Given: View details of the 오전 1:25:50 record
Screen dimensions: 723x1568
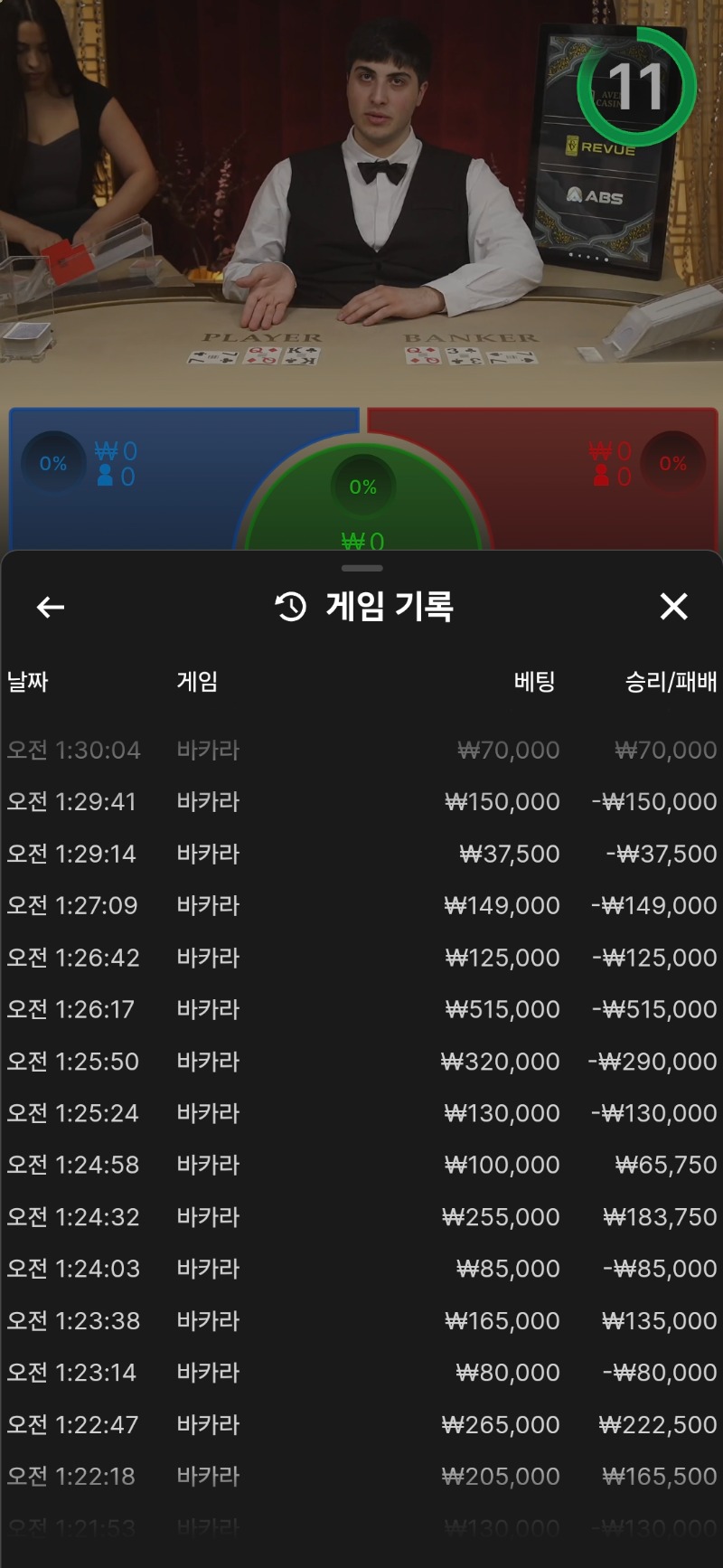Looking at the screenshot, I should click(x=361, y=1062).
